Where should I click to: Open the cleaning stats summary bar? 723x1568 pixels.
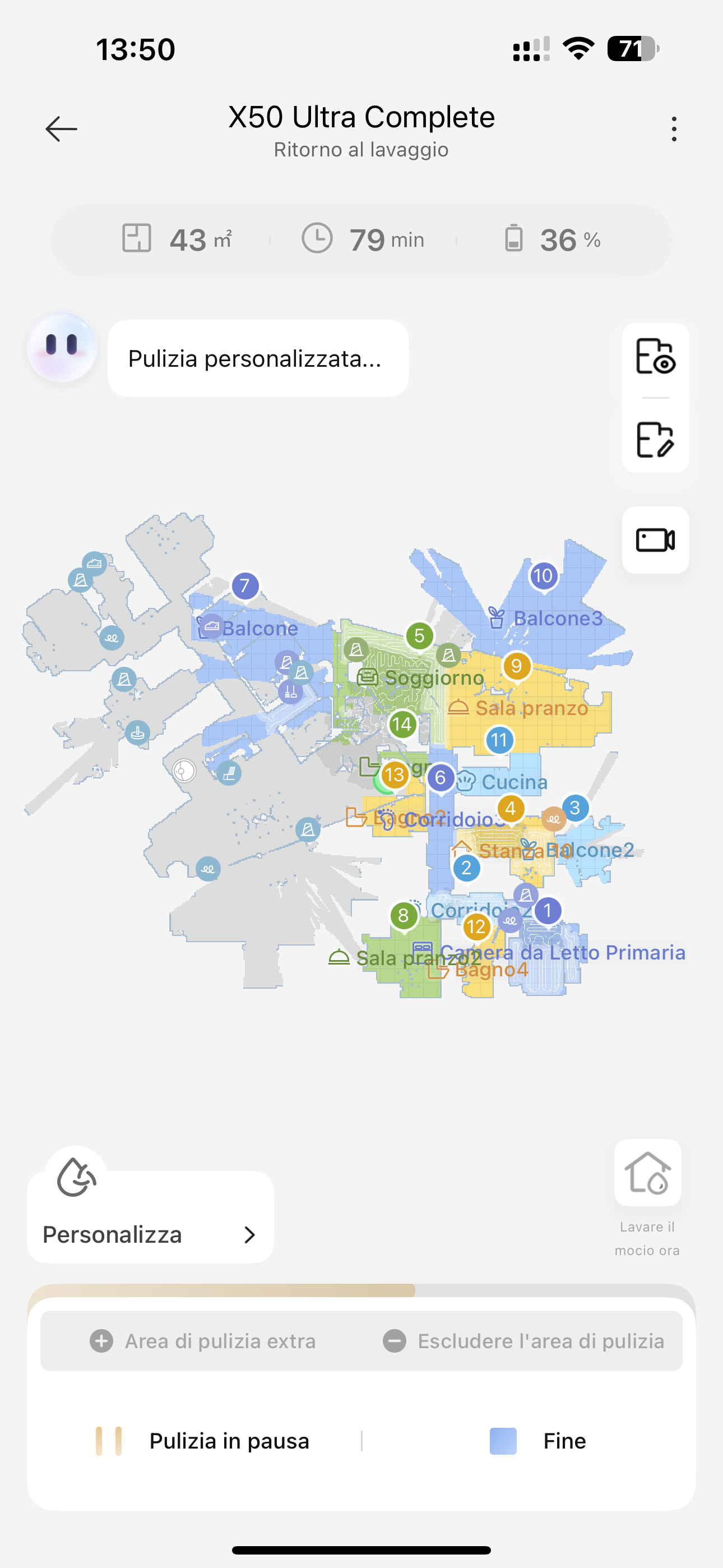[361, 240]
